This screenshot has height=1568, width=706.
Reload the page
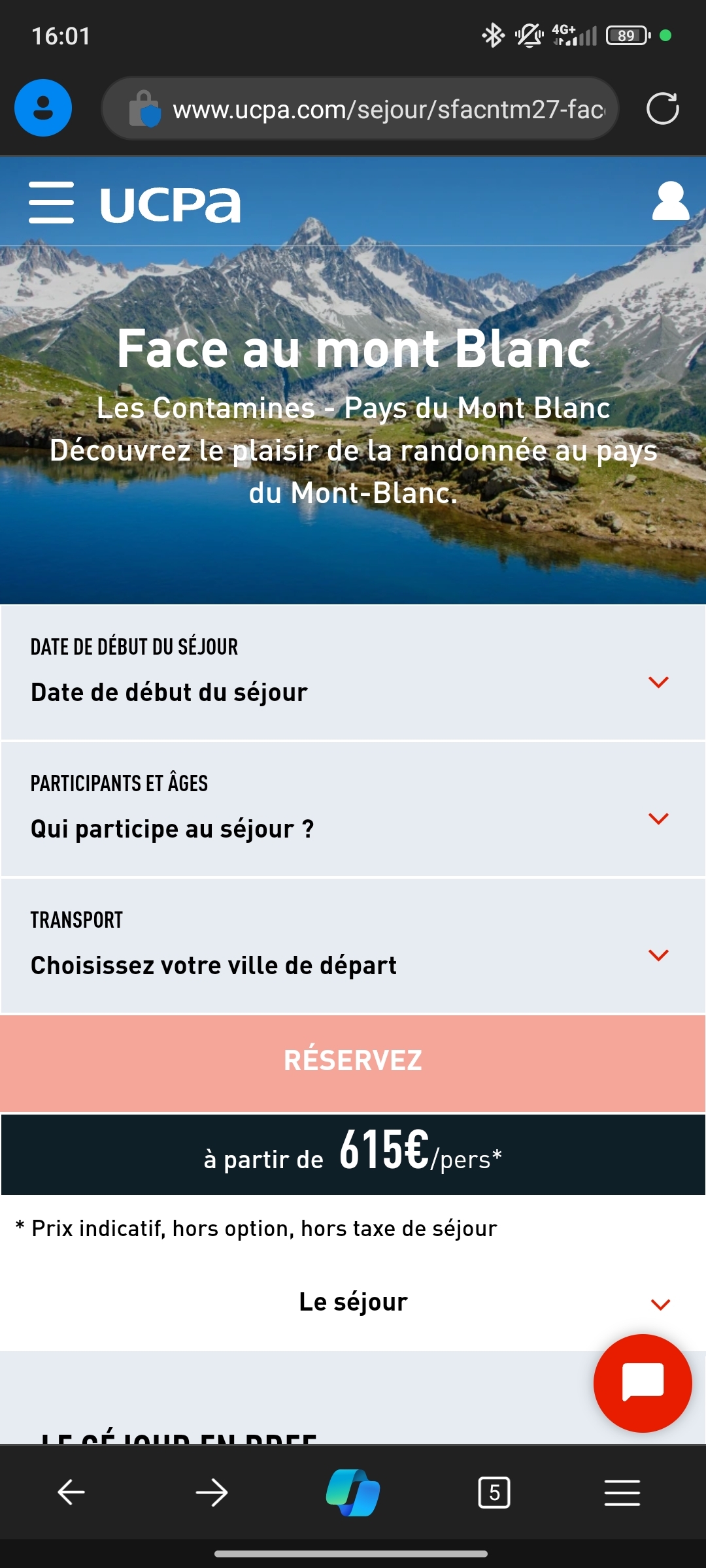point(662,108)
